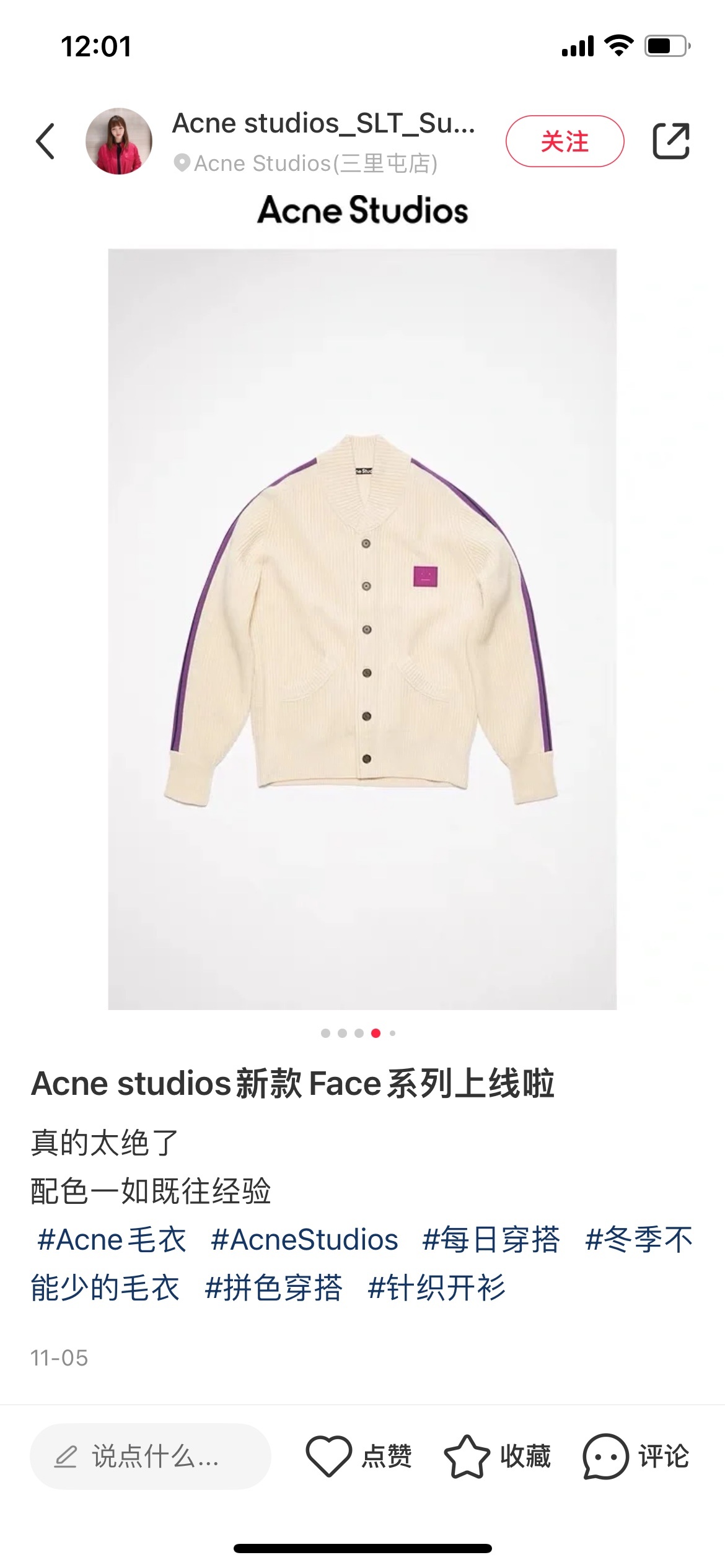Go back with the left arrow

click(x=46, y=141)
